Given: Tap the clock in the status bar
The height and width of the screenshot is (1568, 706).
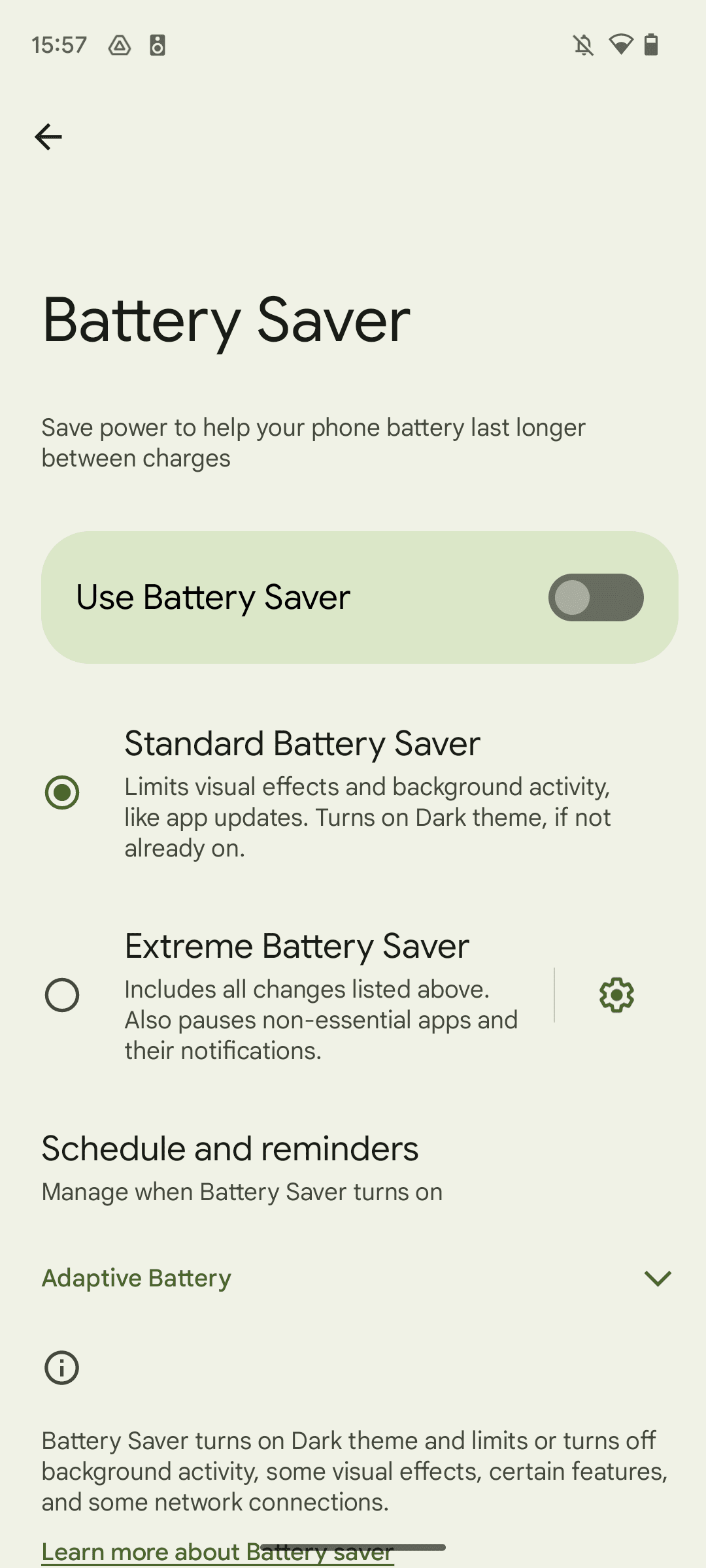Looking at the screenshot, I should pos(59,44).
